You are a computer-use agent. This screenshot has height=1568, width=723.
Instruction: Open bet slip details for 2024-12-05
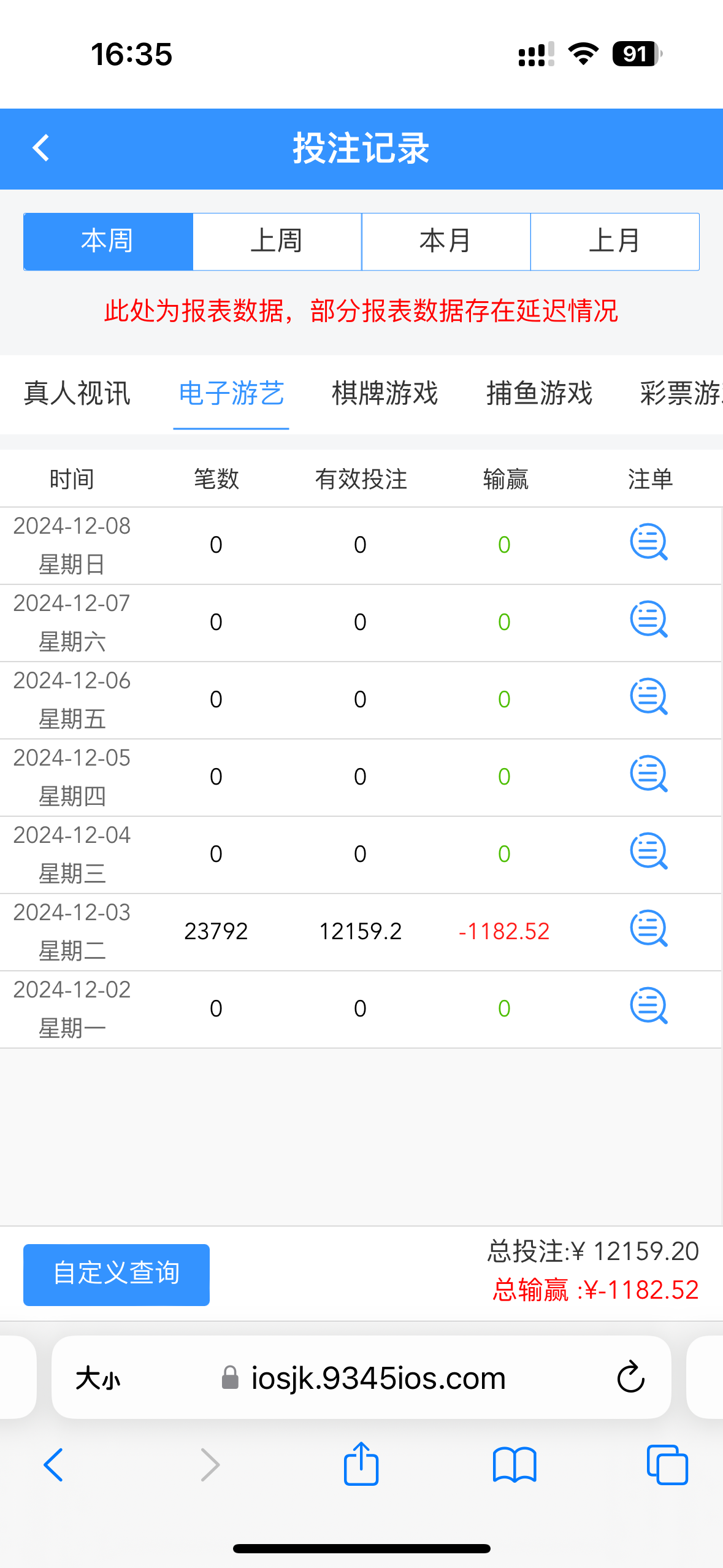648,774
